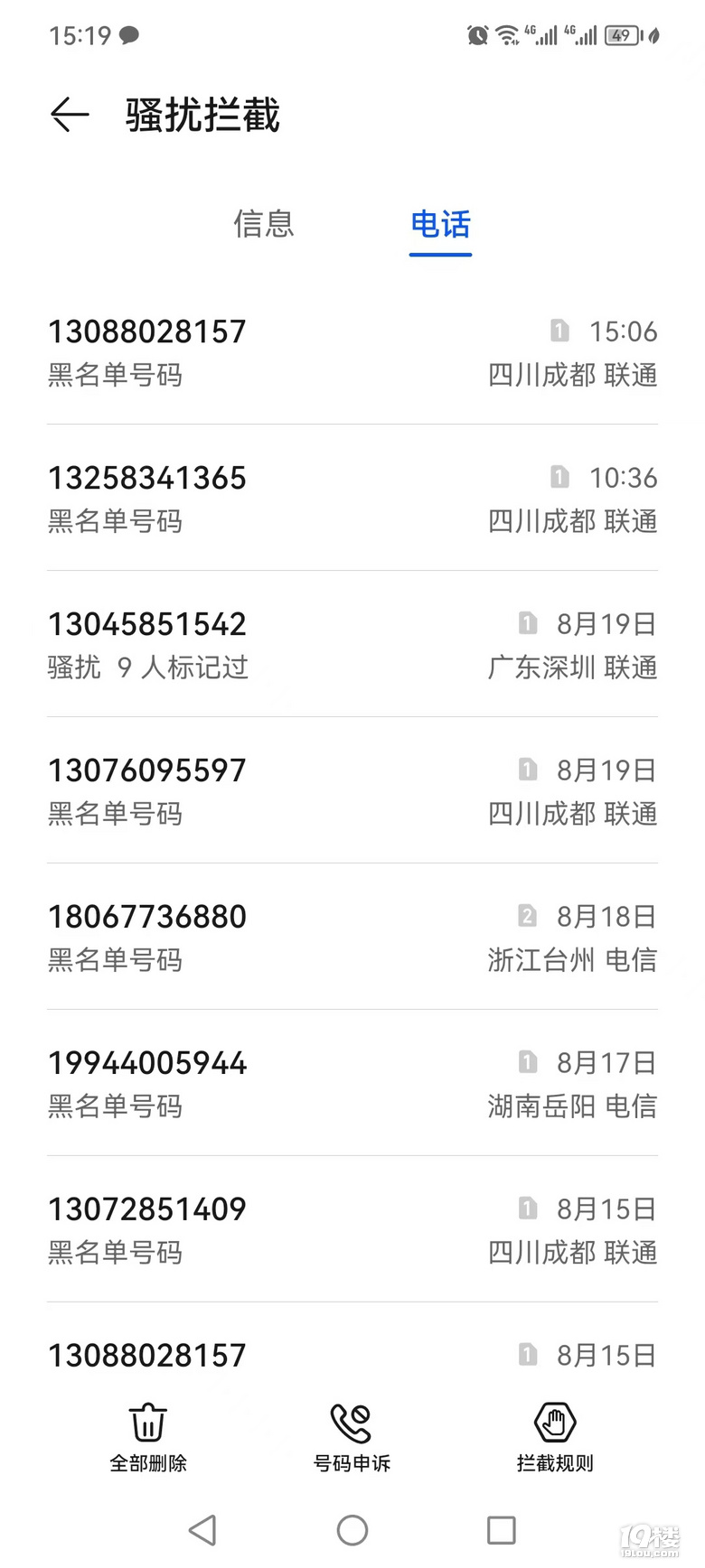Screen dimensions: 705x1568
Task: Open 拦截规则 blocking rules
Action: click(555, 1438)
